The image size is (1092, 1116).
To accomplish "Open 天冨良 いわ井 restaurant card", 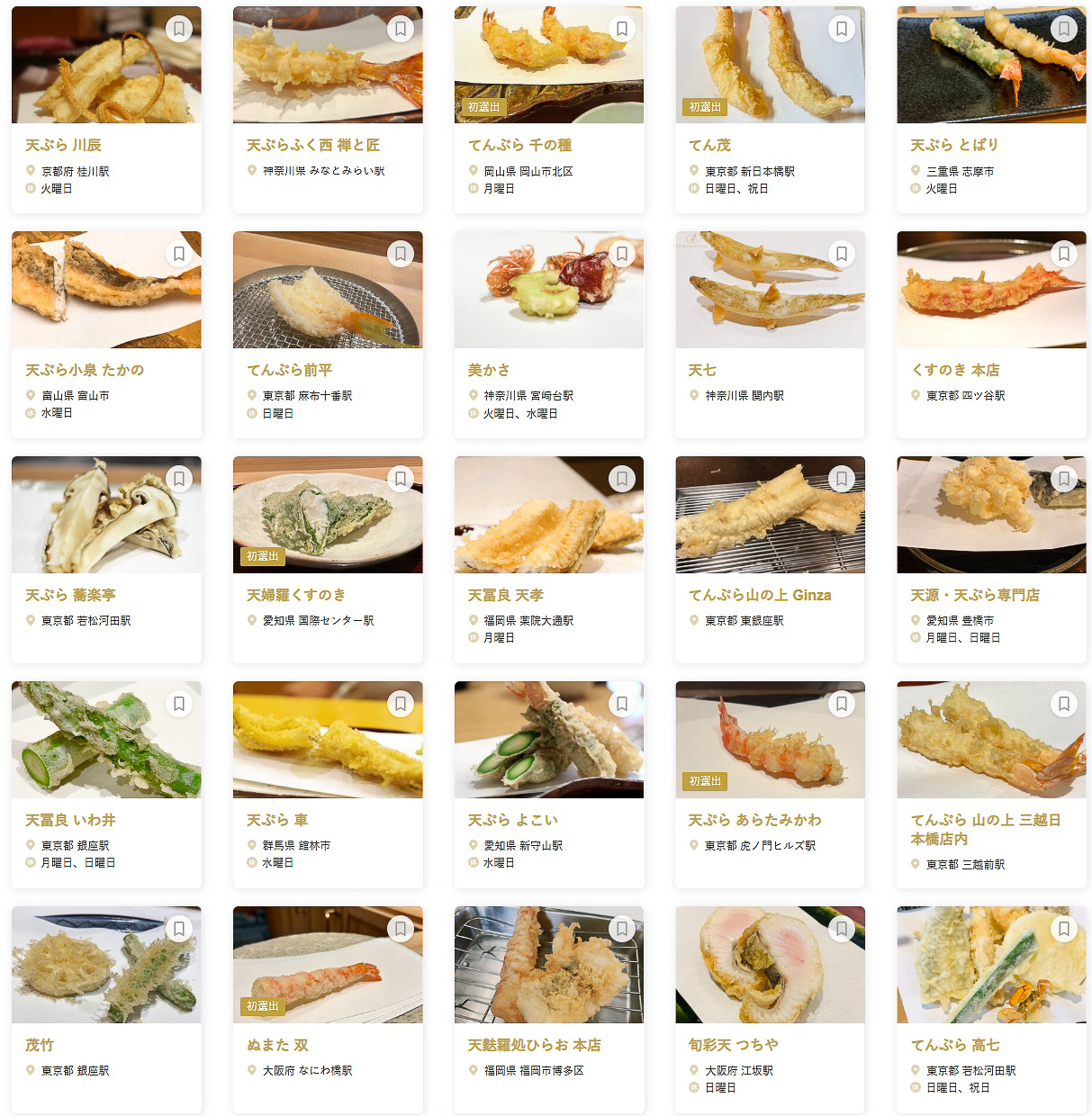I will click(x=70, y=820).
